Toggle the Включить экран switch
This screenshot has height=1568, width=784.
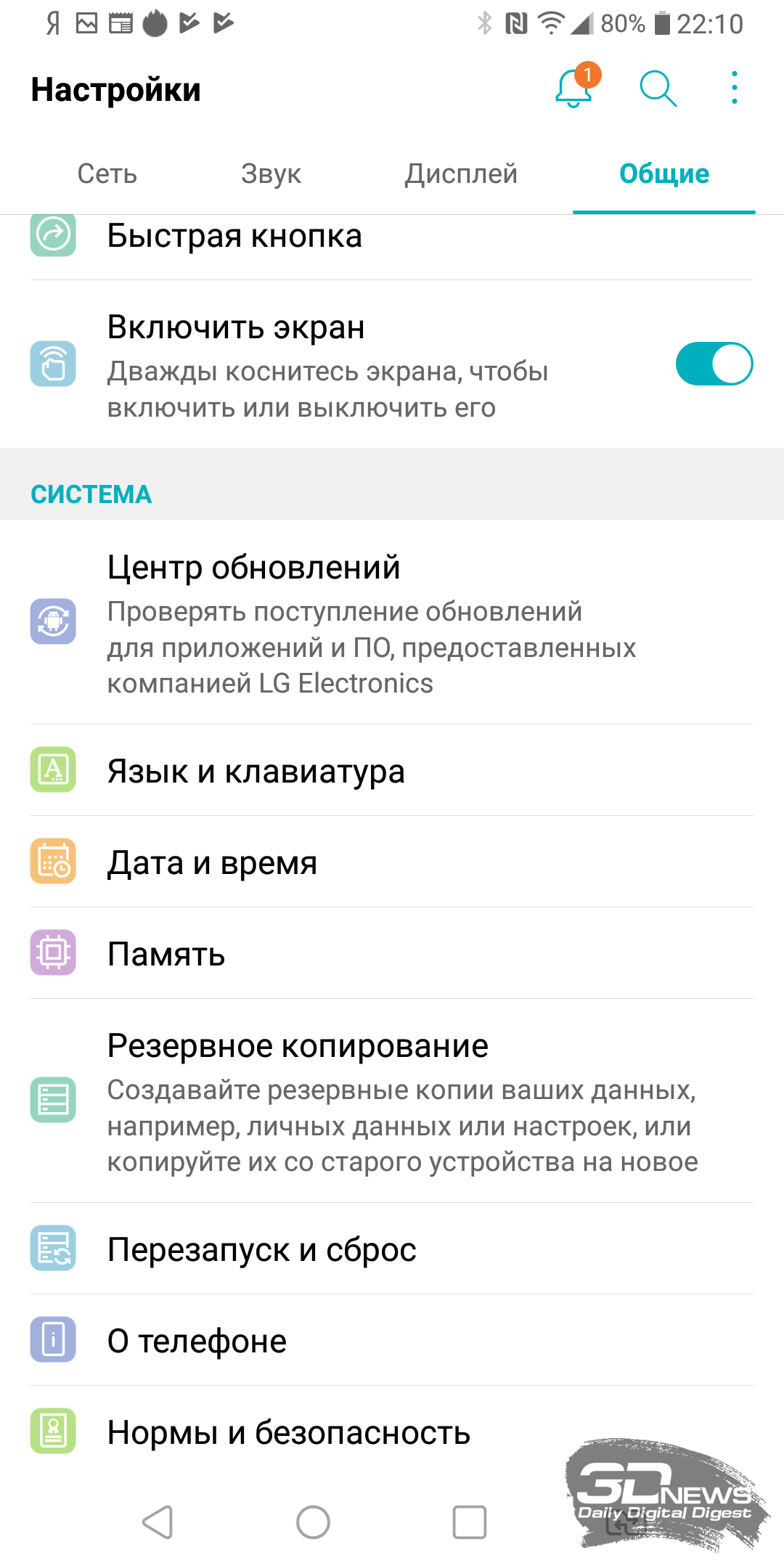coord(714,364)
